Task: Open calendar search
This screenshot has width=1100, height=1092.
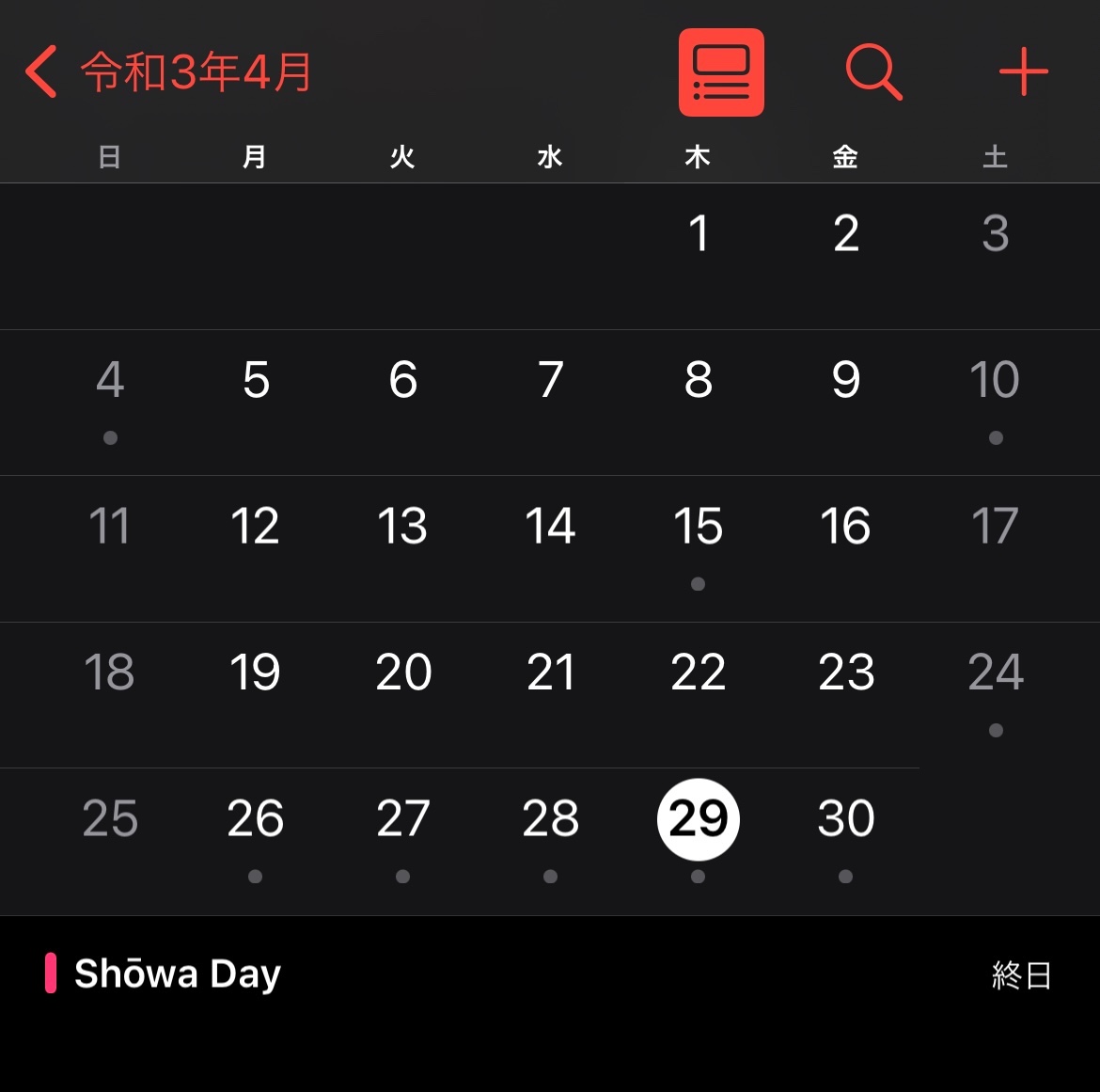Action: [x=873, y=72]
